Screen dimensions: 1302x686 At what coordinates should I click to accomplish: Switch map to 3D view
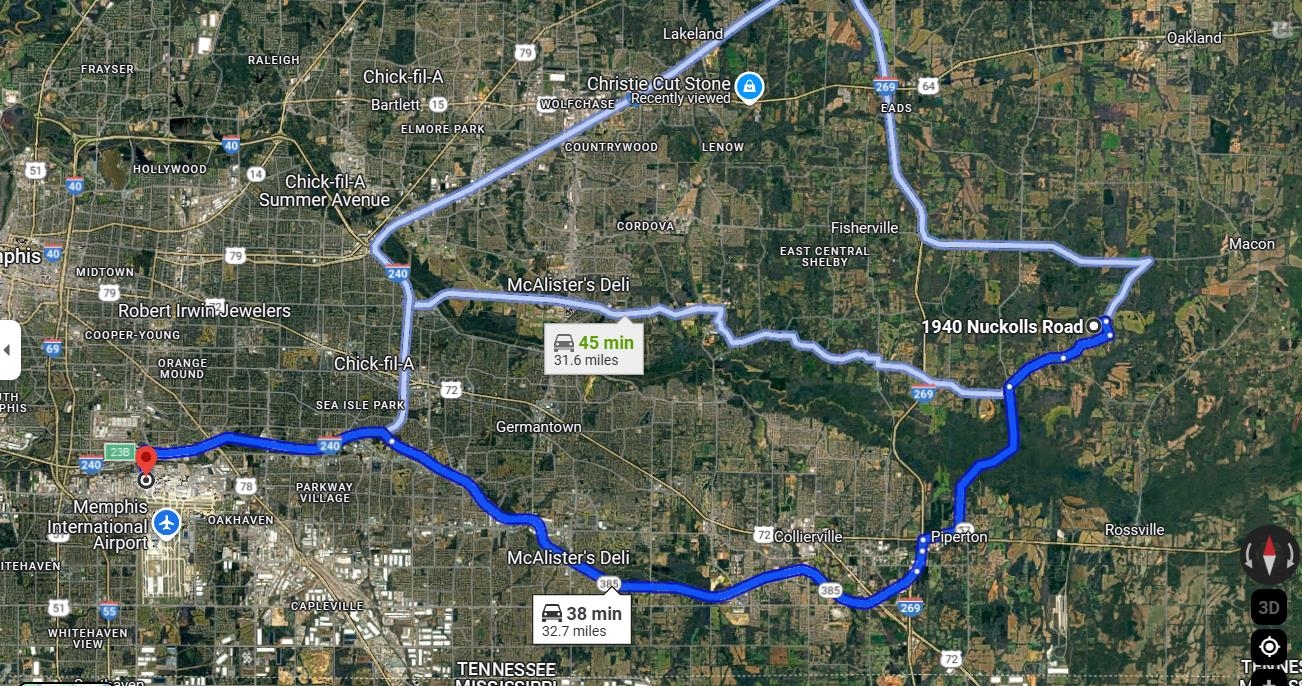click(x=1269, y=607)
